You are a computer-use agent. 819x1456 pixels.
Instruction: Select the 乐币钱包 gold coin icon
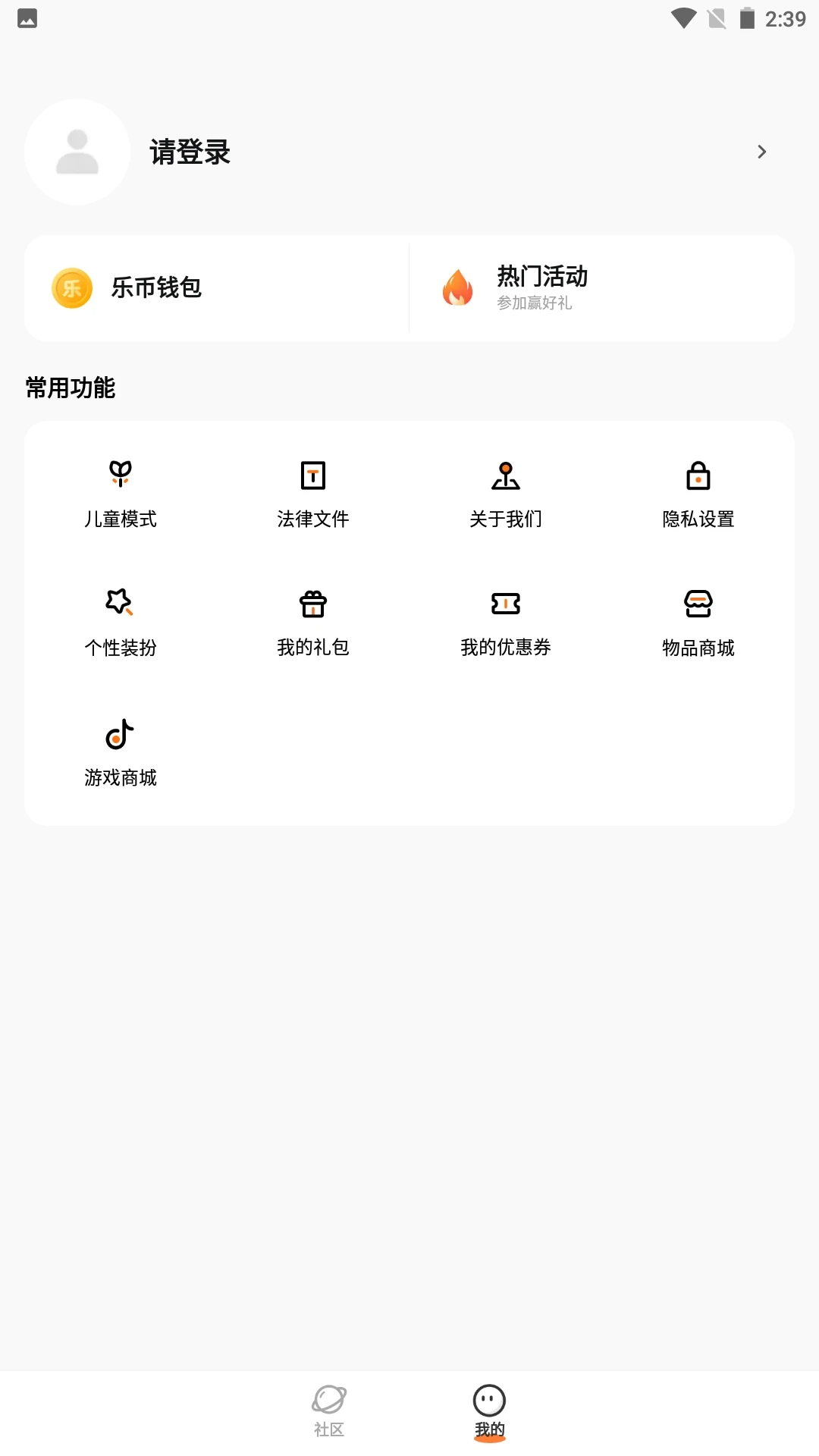coord(71,288)
